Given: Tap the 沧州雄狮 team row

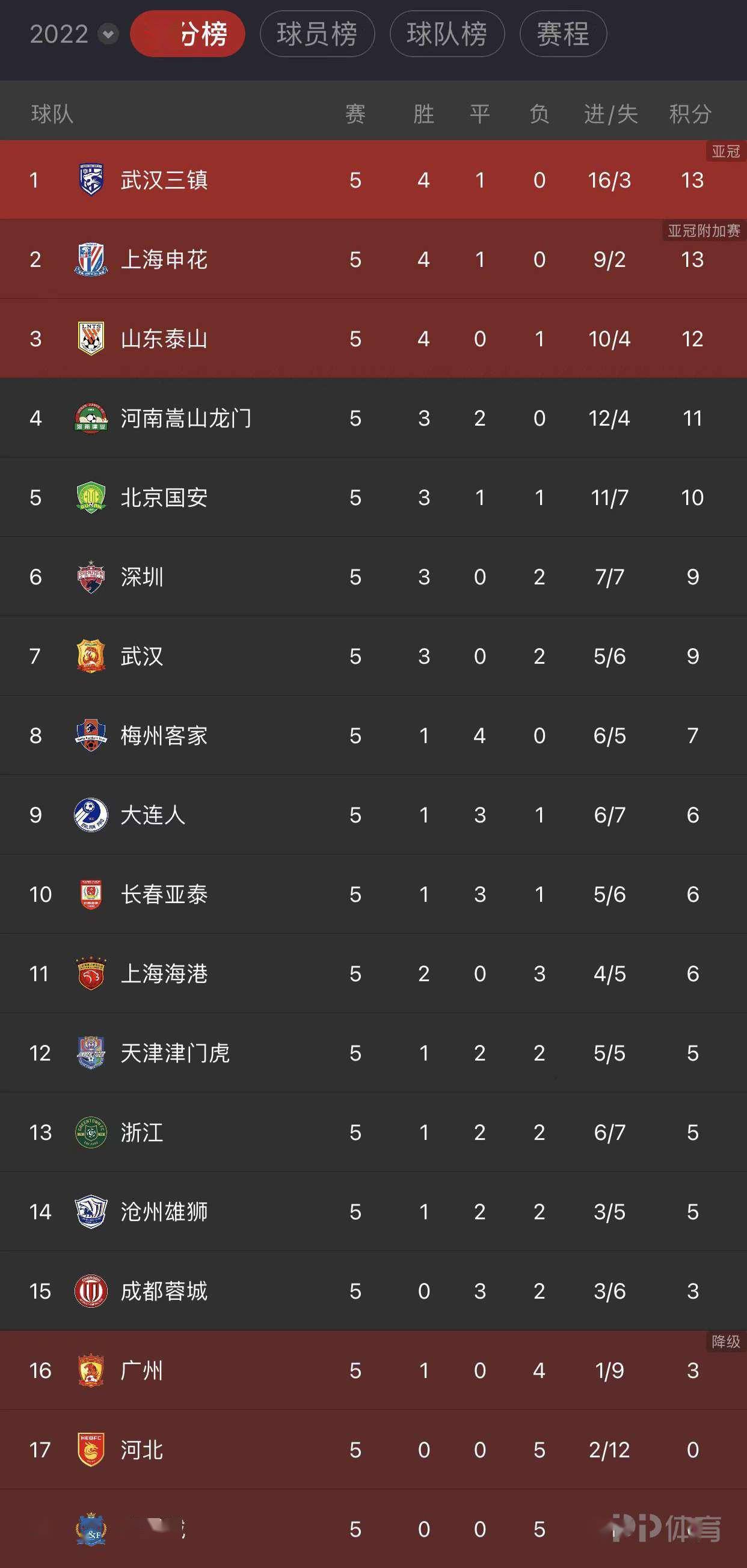Looking at the screenshot, I should click(164, 1212).
